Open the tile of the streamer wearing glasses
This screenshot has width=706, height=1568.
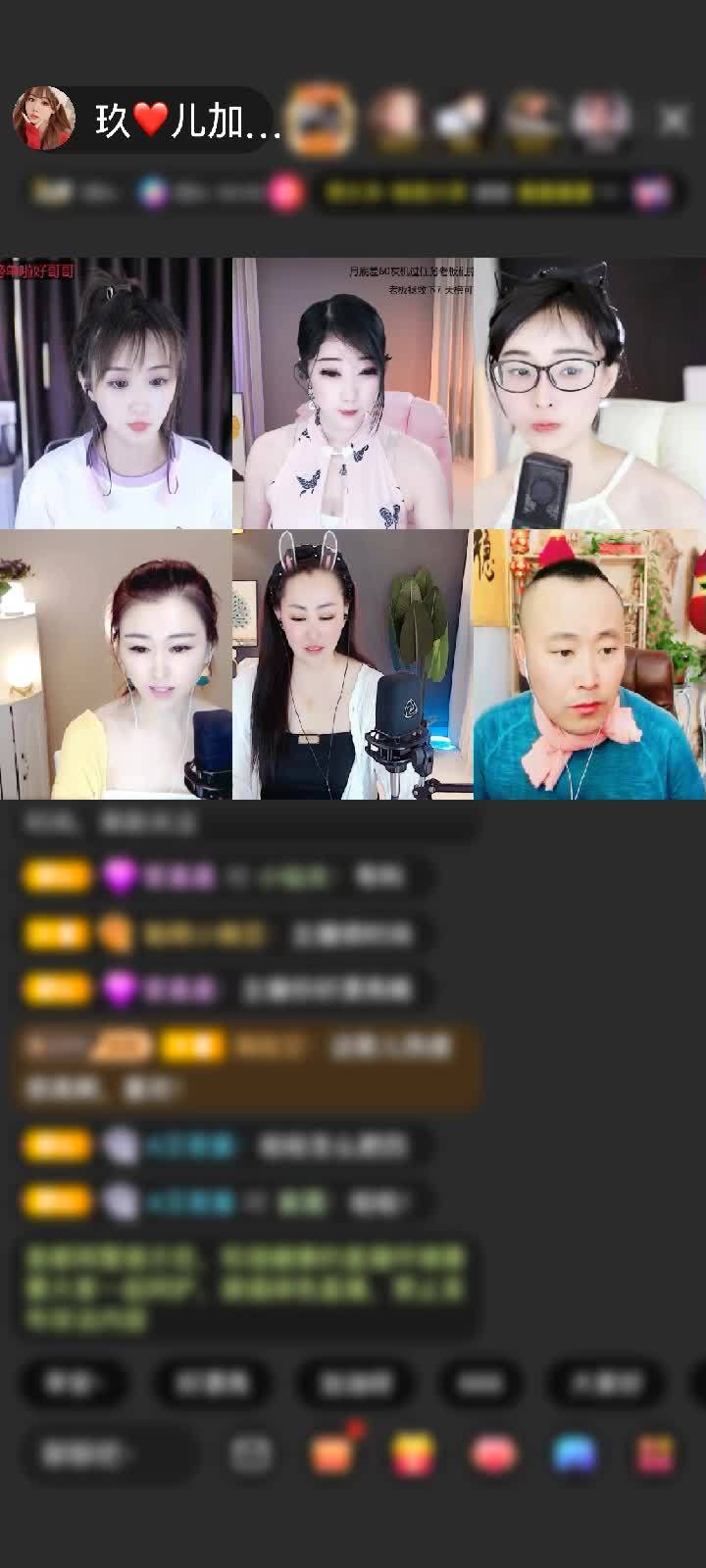[589, 393]
